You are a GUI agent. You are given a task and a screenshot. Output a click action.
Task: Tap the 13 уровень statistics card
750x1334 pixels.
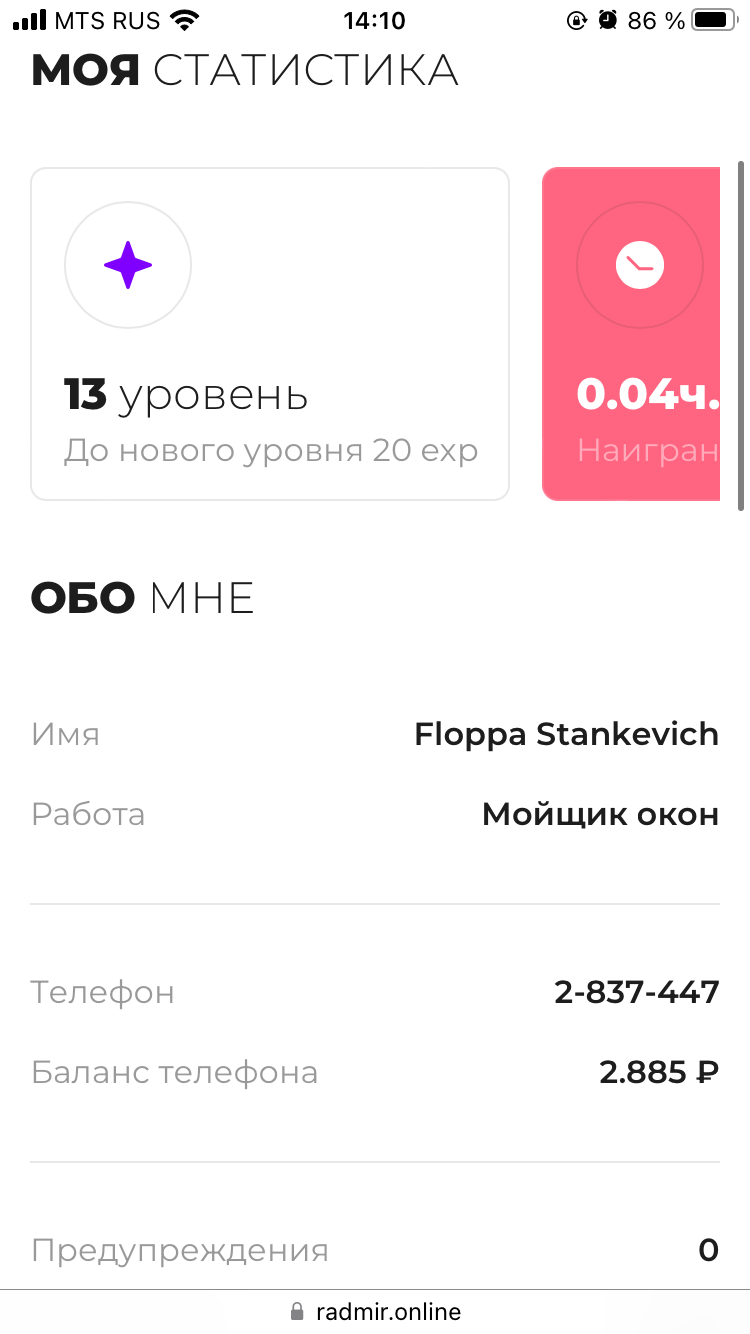click(x=270, y=334)
